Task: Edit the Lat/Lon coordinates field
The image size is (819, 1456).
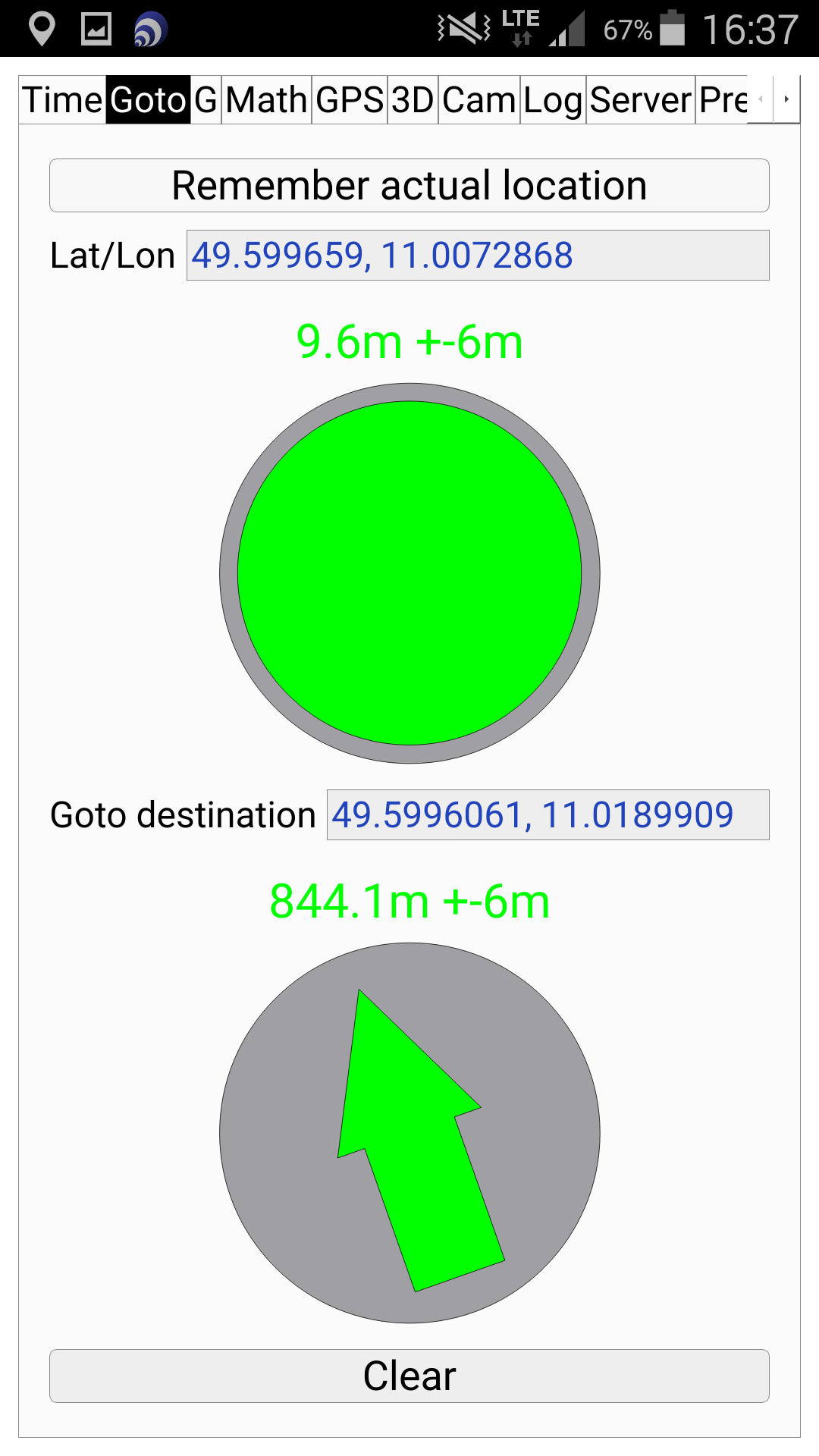Action: 478,255
